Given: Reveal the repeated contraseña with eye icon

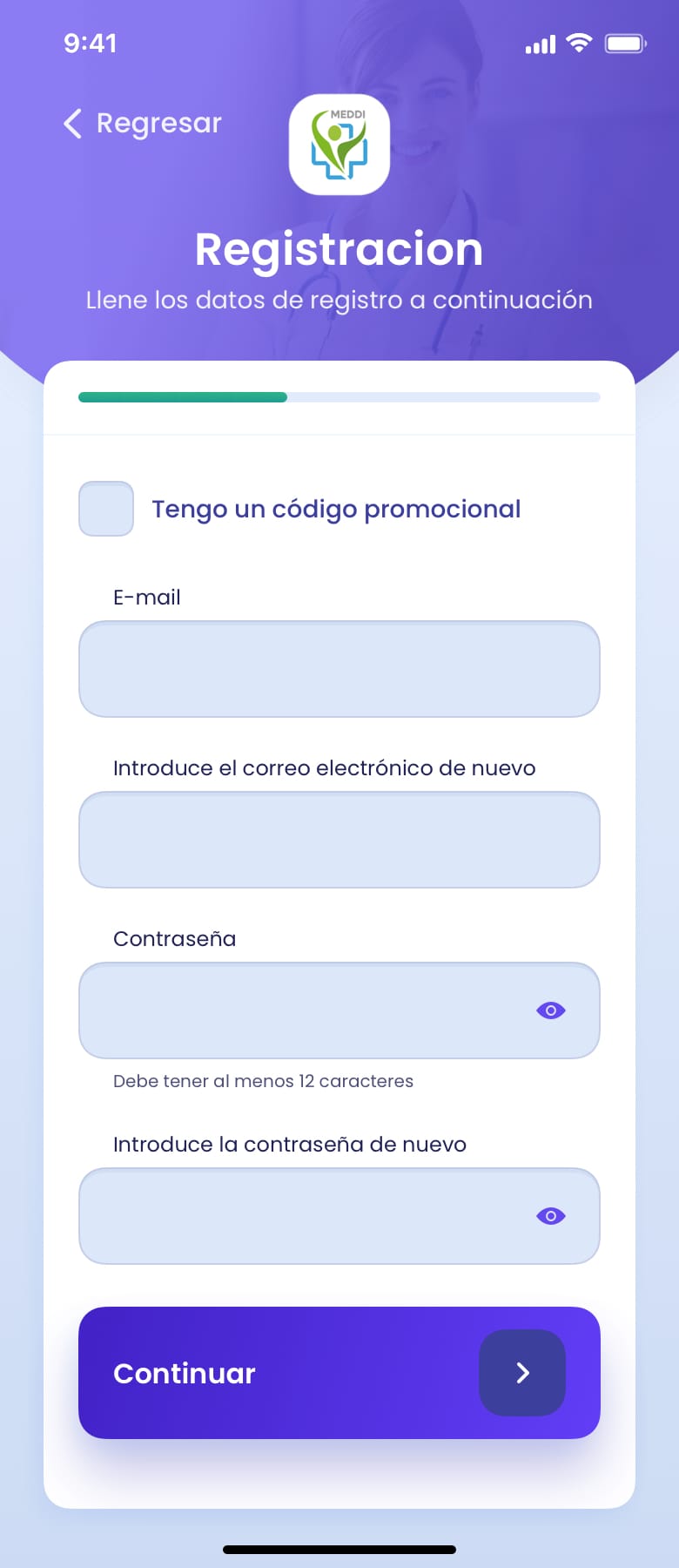Looking at the screenshot, I should (551, 1216).
